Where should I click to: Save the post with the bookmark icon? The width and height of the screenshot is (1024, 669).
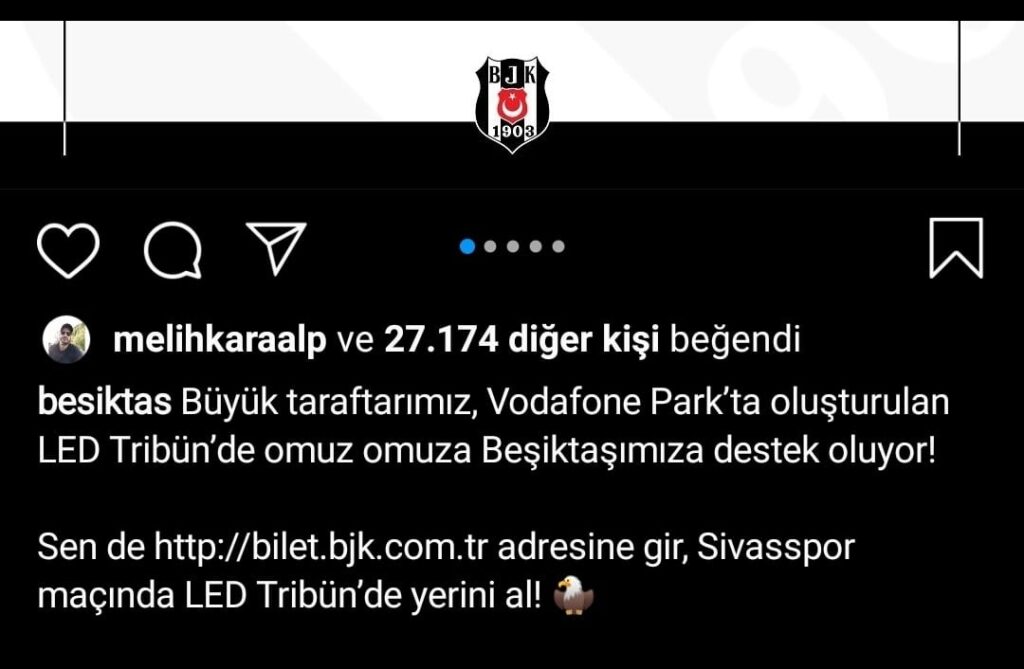(x=955, y=248)
